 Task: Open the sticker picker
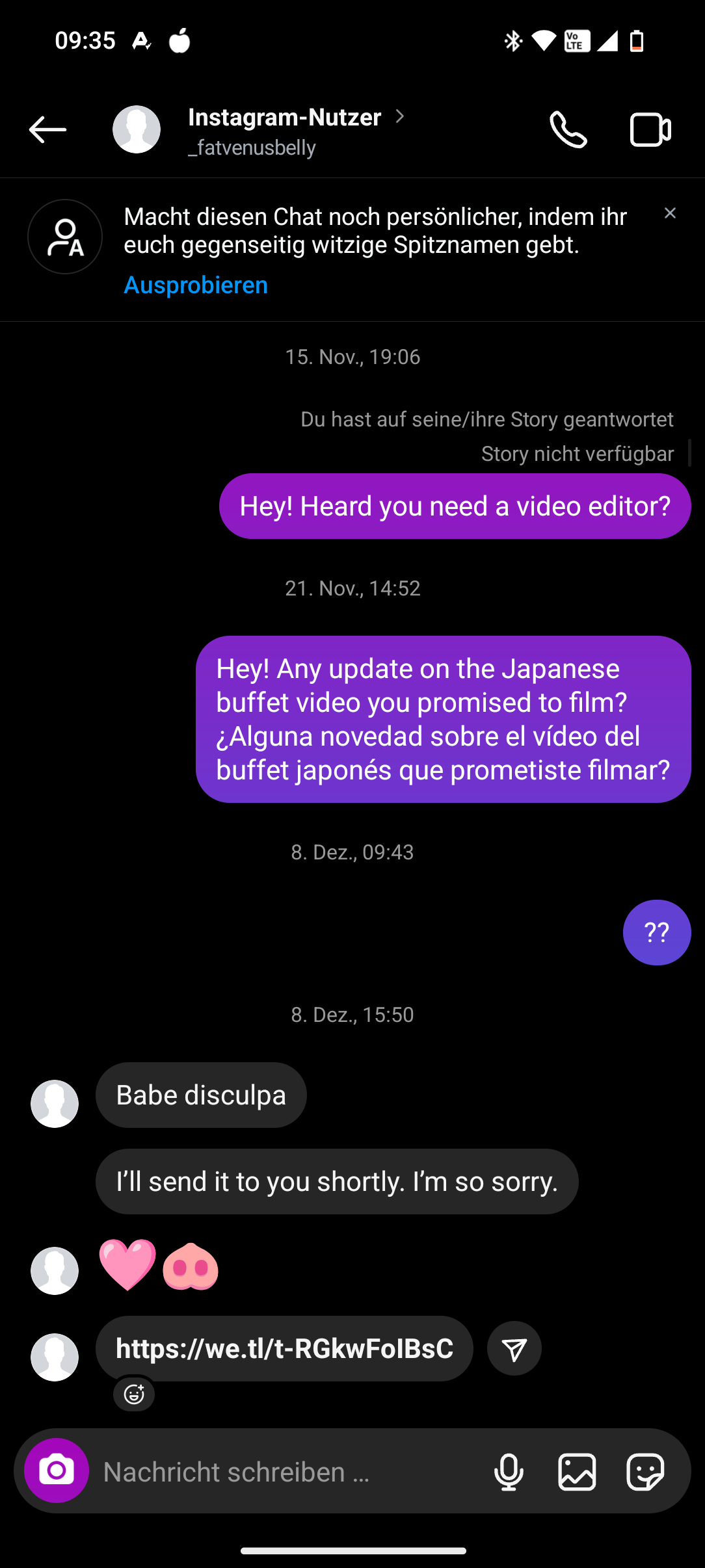pyautogui.click(x=645, y=1472)
